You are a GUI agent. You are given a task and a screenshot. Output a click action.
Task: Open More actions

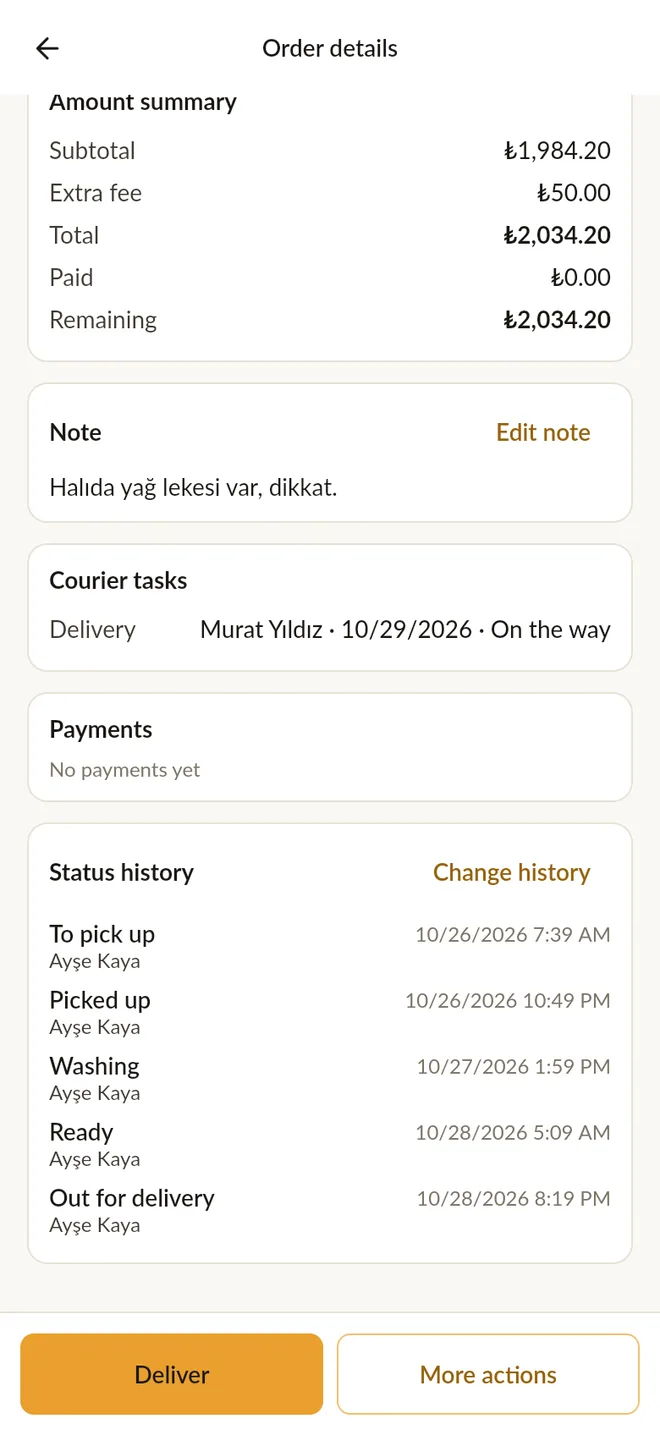click(488, 1374)
